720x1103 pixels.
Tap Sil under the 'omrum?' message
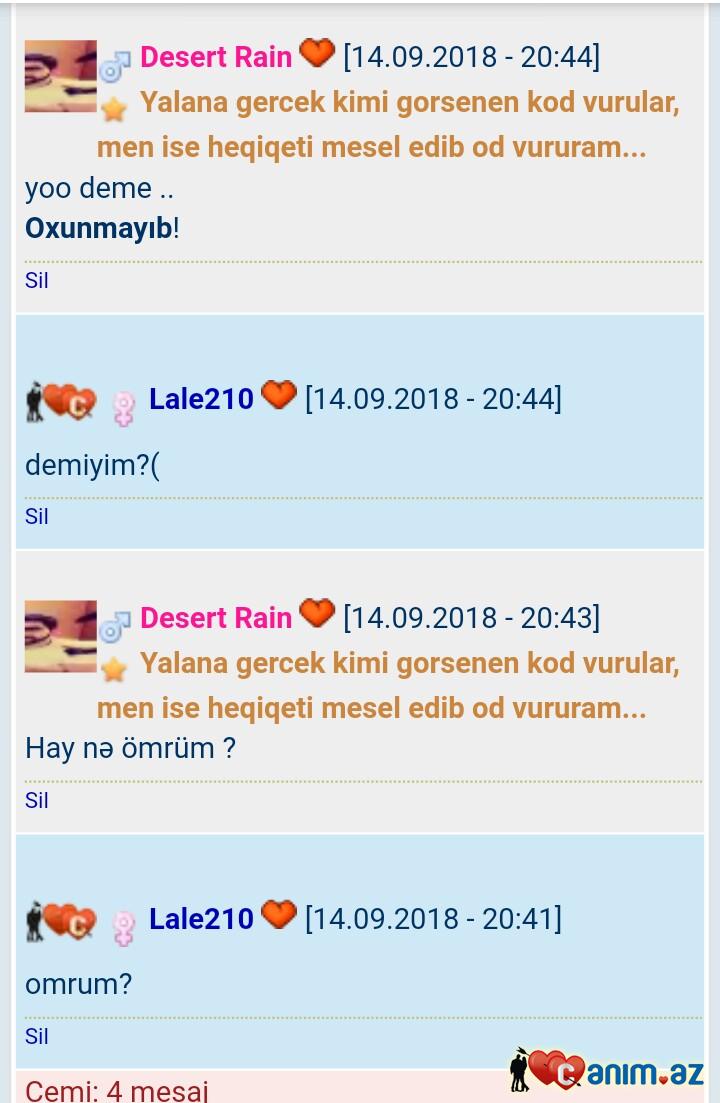37,1036
